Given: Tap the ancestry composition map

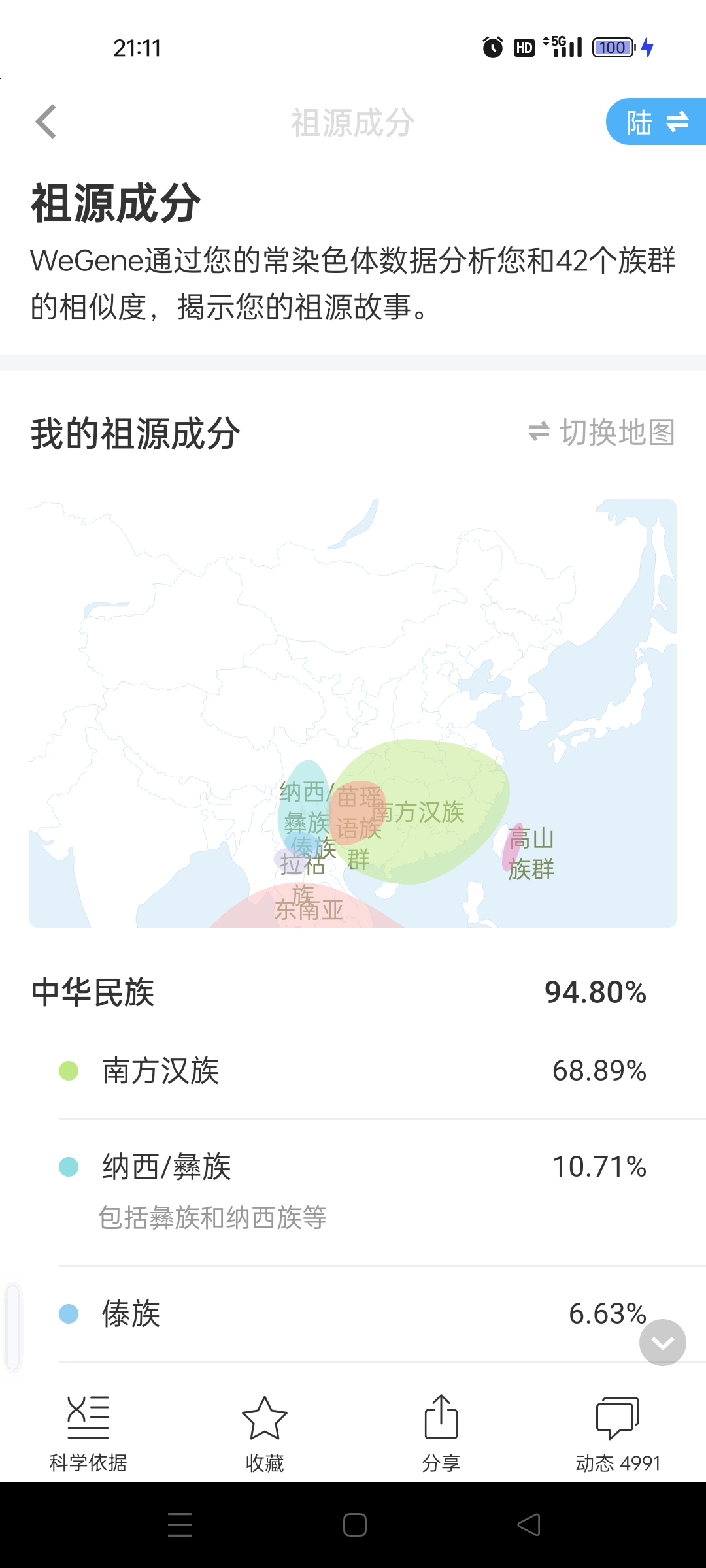Looking at the screenshot, I should tap(353, 713).
